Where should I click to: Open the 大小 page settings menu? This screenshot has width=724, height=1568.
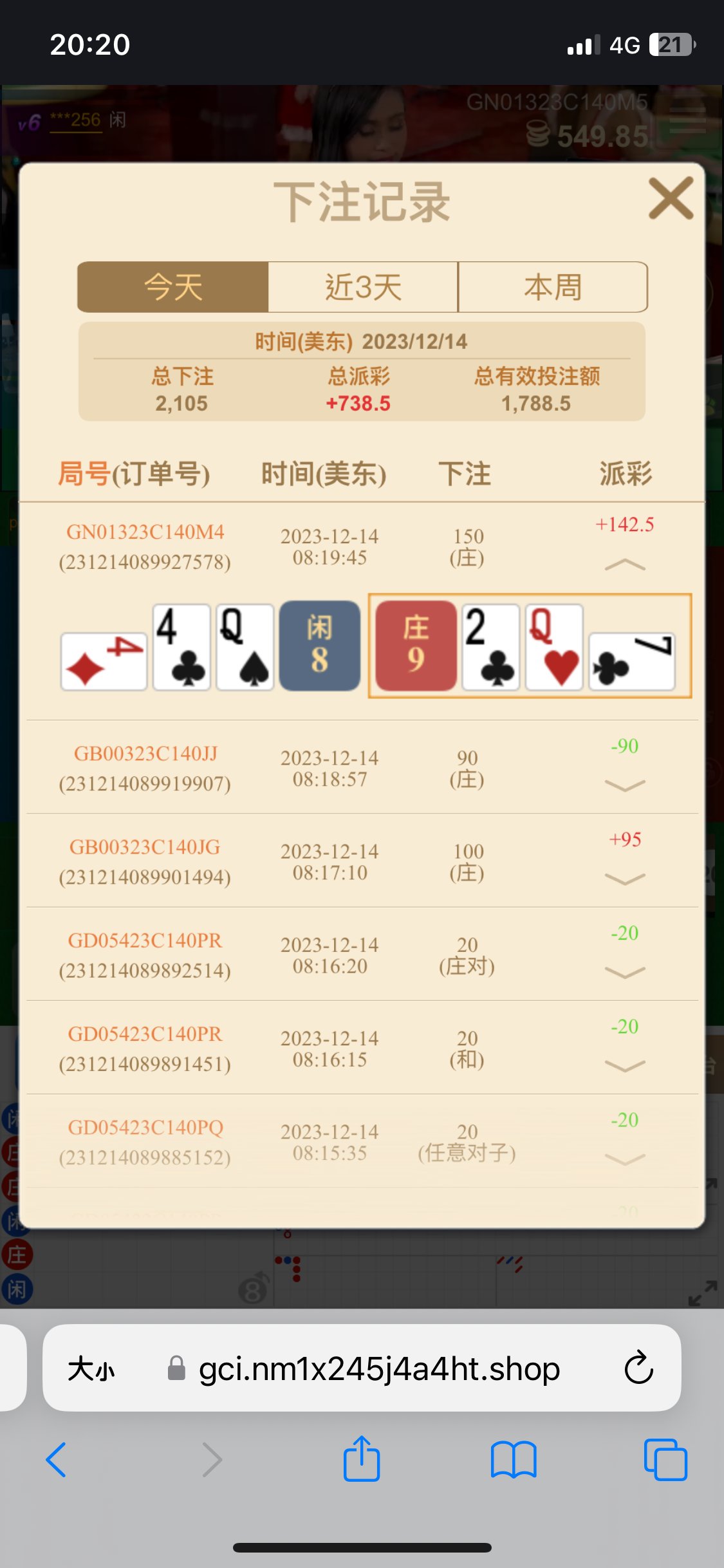91,1368
